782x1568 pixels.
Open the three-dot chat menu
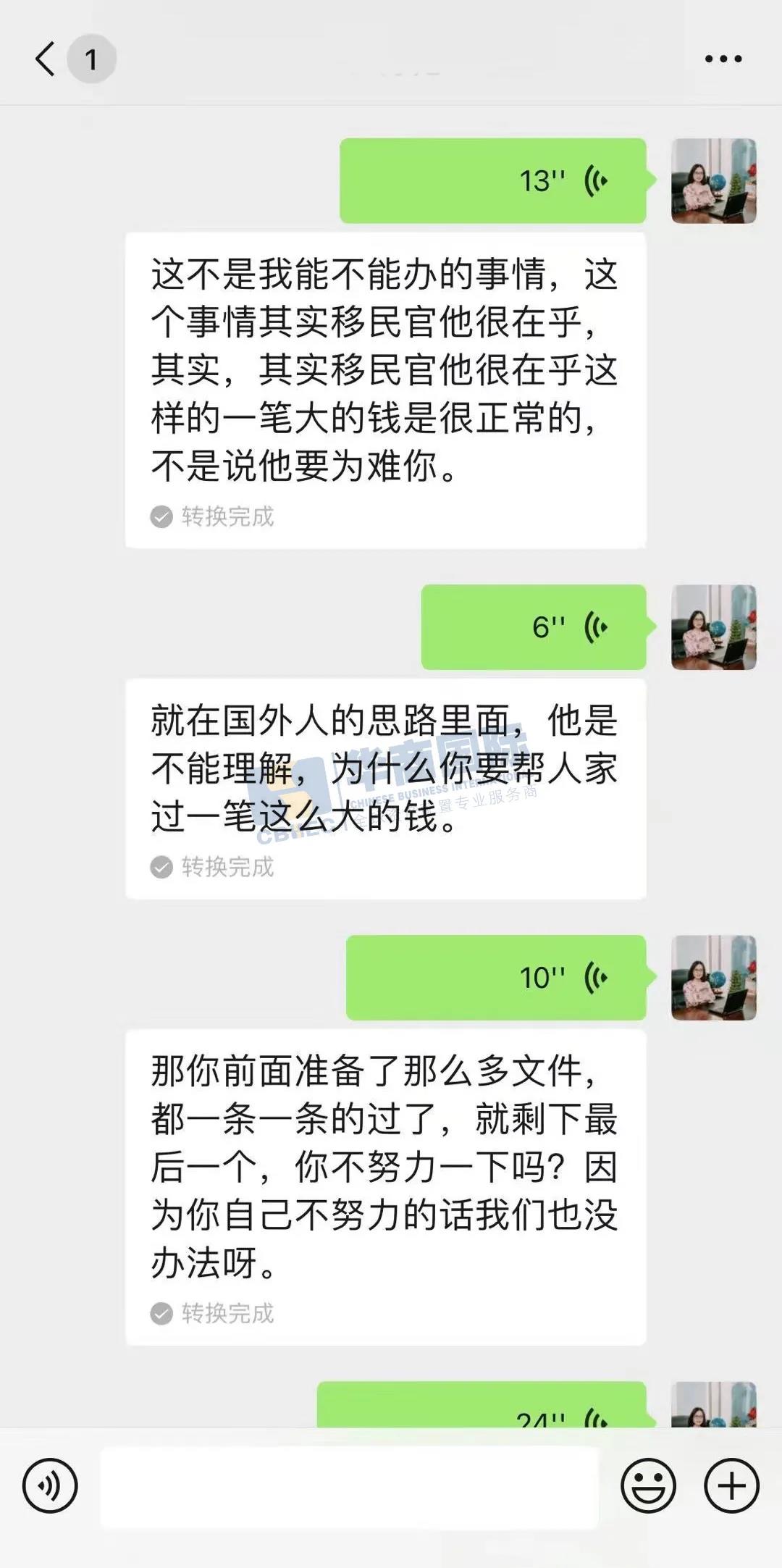pos(723,59)
